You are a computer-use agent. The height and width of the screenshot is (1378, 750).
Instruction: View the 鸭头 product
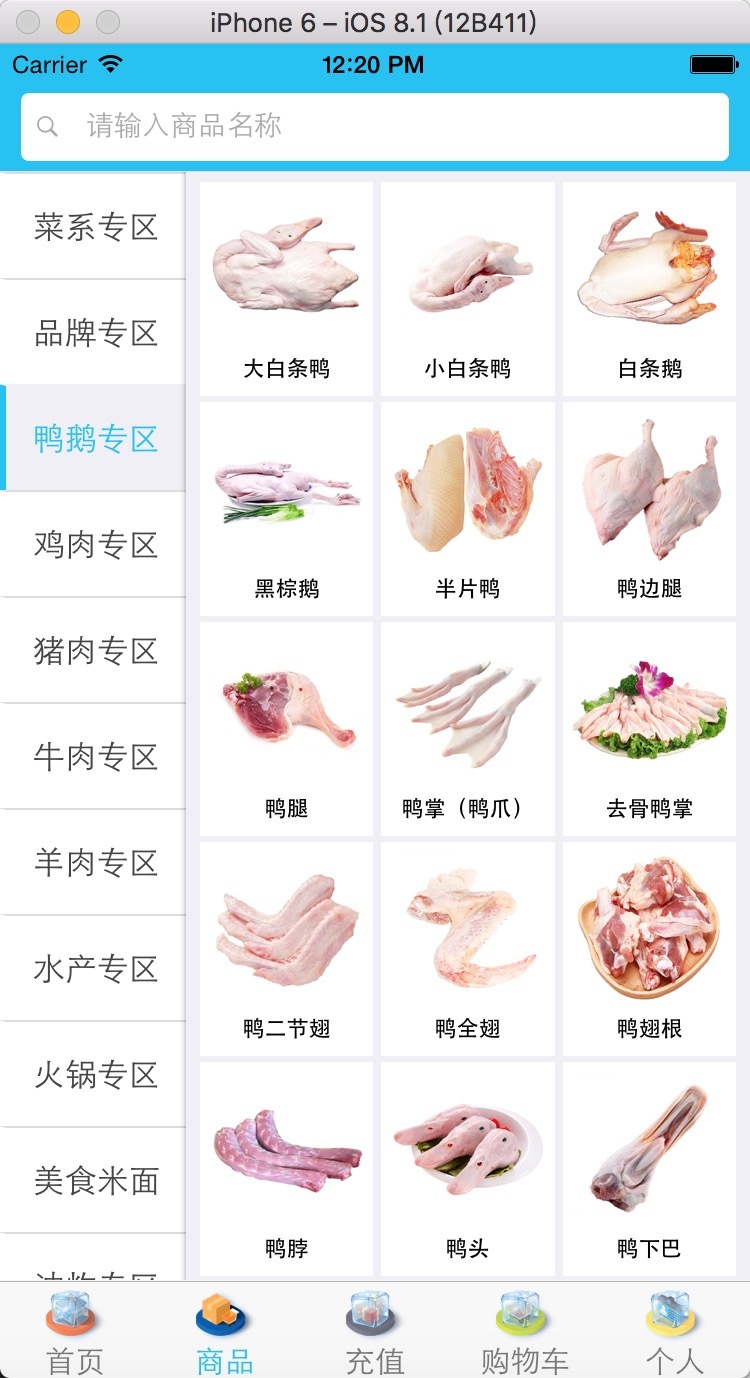click(x=467, y=1168)
